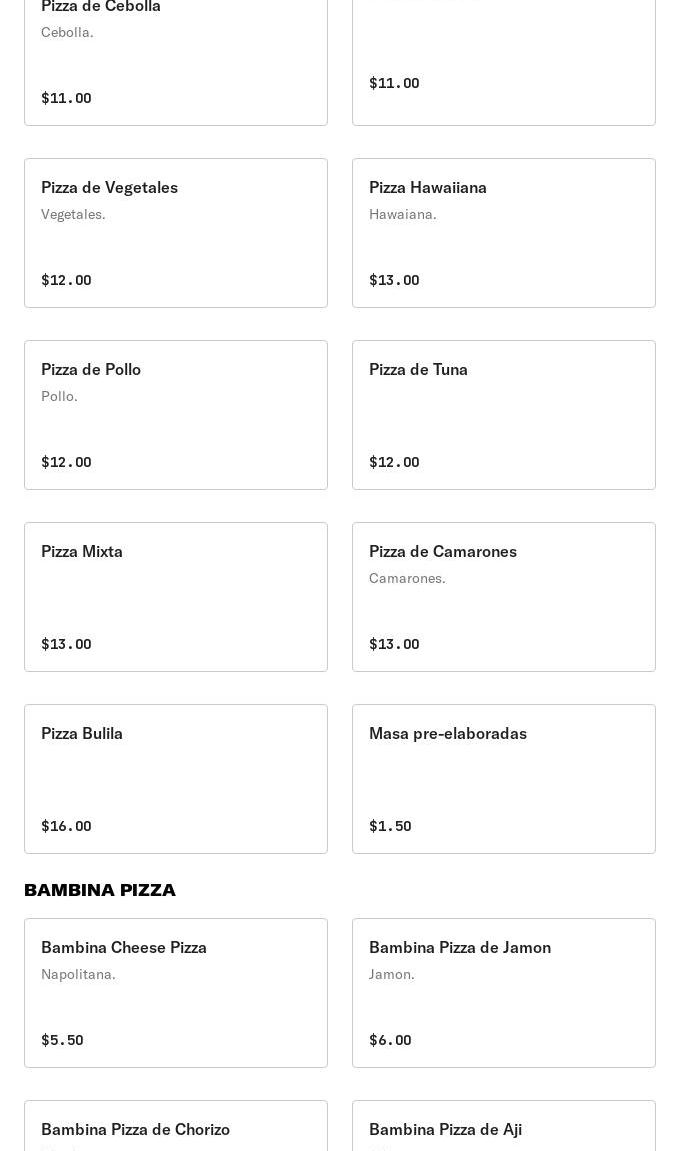Select Pizza de Camarones
The width and height of the screenshot is (685, 1151).
(x=503, y=596)
